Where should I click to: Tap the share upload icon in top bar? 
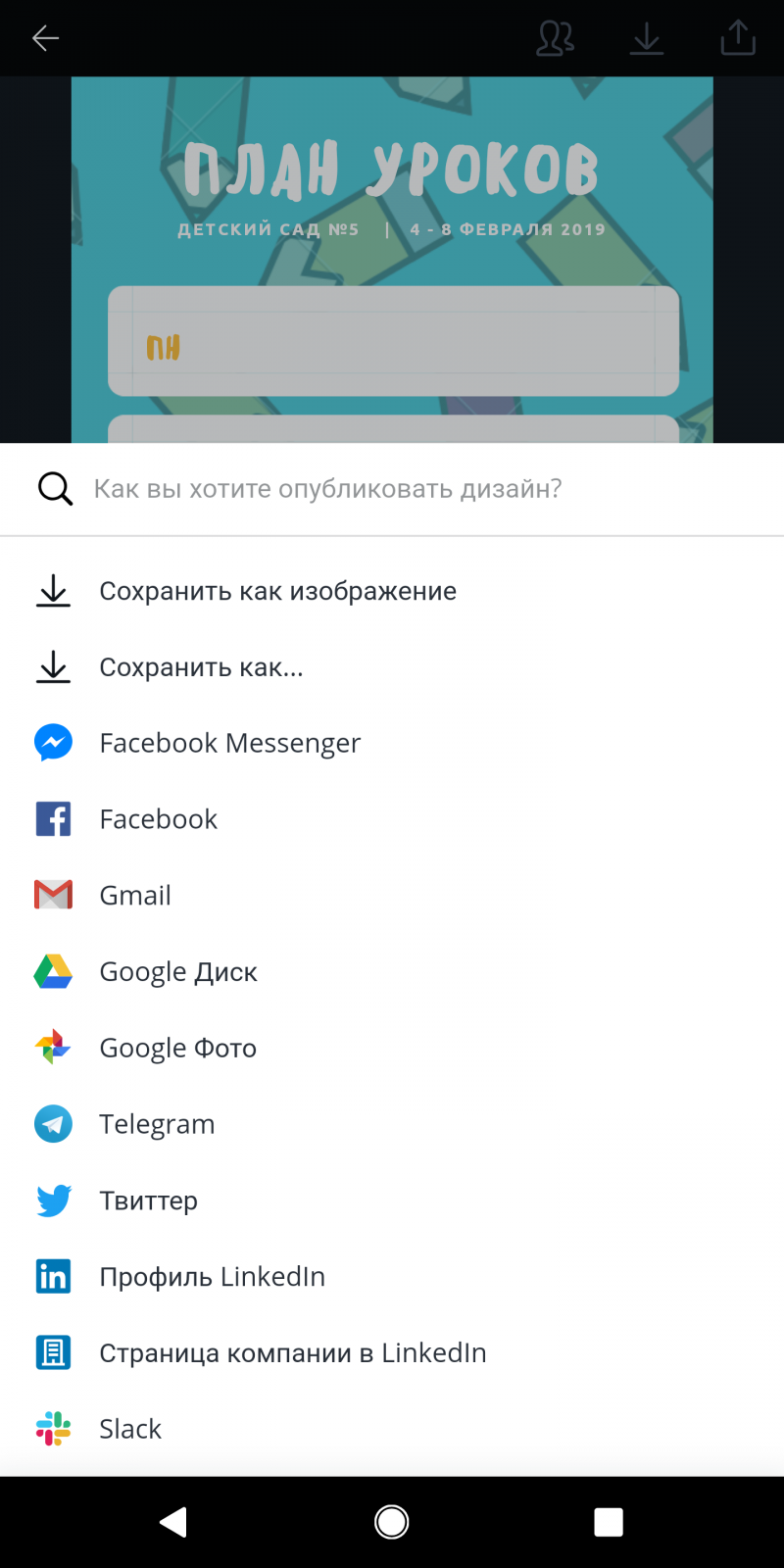pos(738,37)
